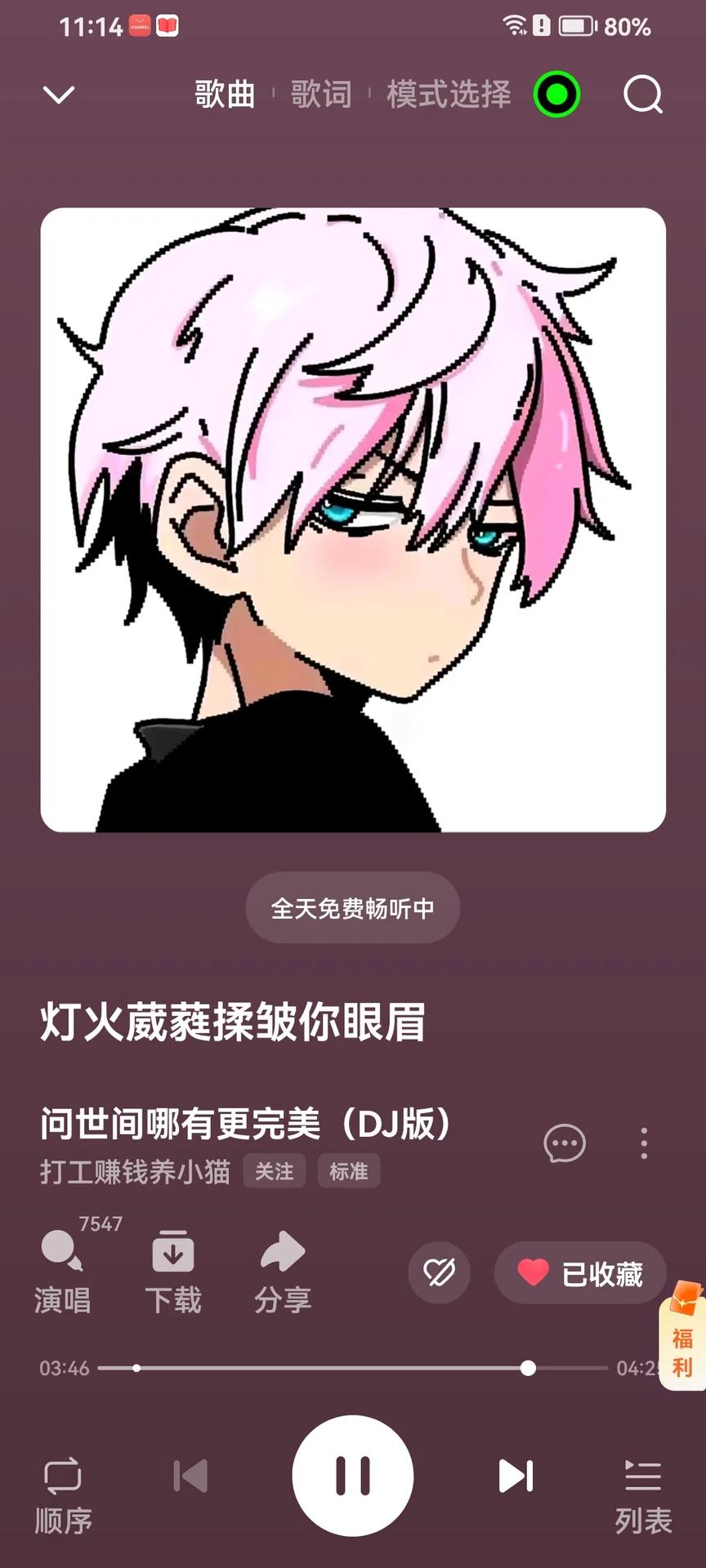
Task: Open the 模式选择 mode selection tab
Action: (x=449, y=95)
